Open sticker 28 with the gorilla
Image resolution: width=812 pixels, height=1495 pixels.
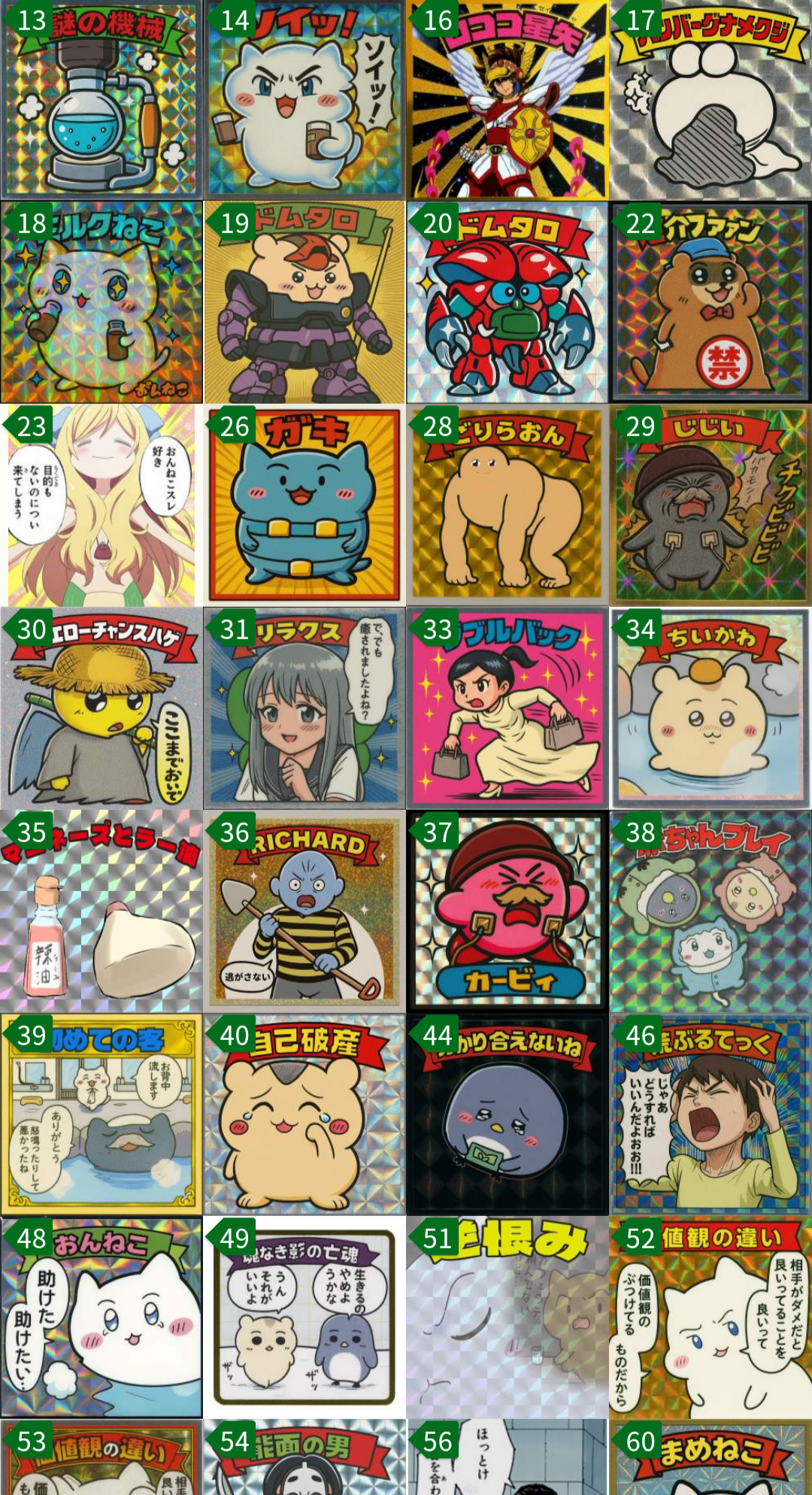click(x=507, y=505)
